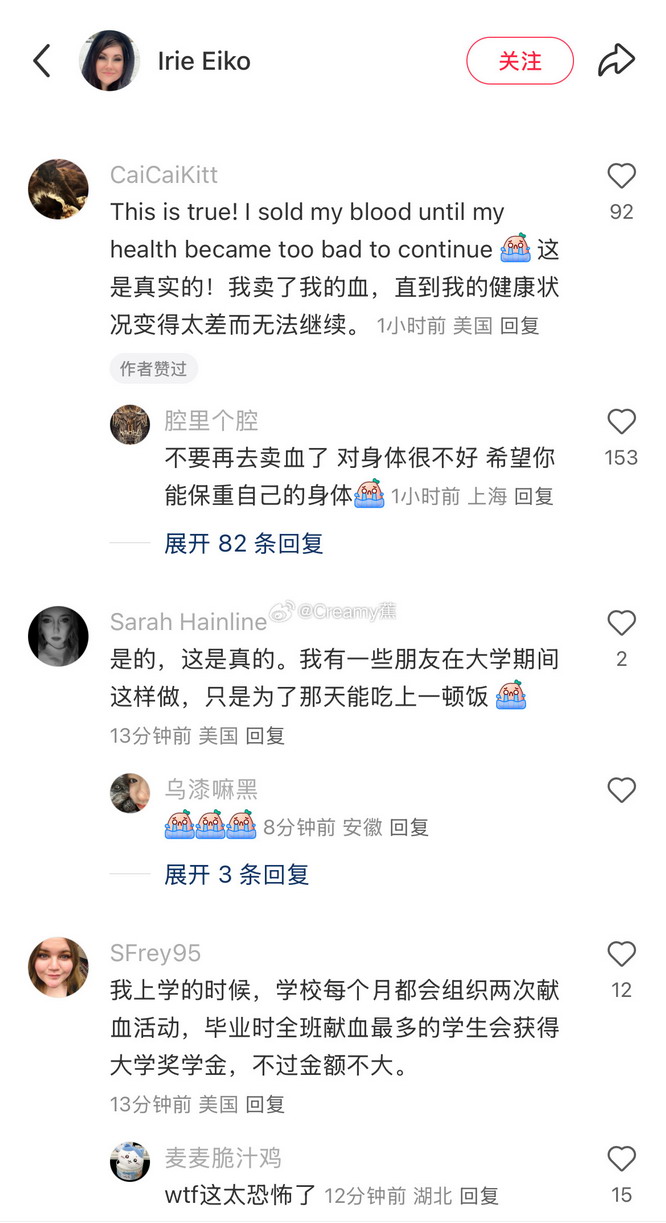Like SFrey95's comment
Viewport: 666px width, 1223px height.
621,954
